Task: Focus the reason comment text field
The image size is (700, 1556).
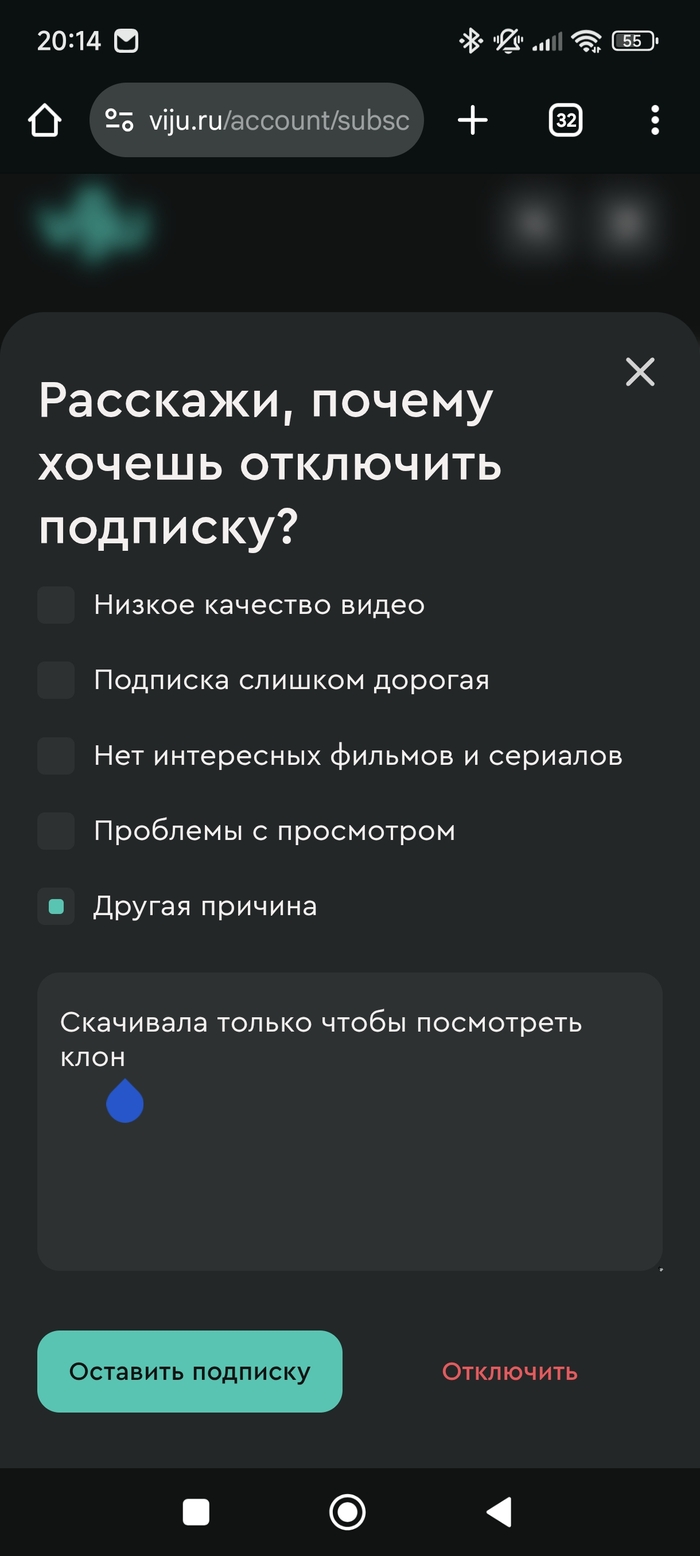Action: (x=350, y=1150)
